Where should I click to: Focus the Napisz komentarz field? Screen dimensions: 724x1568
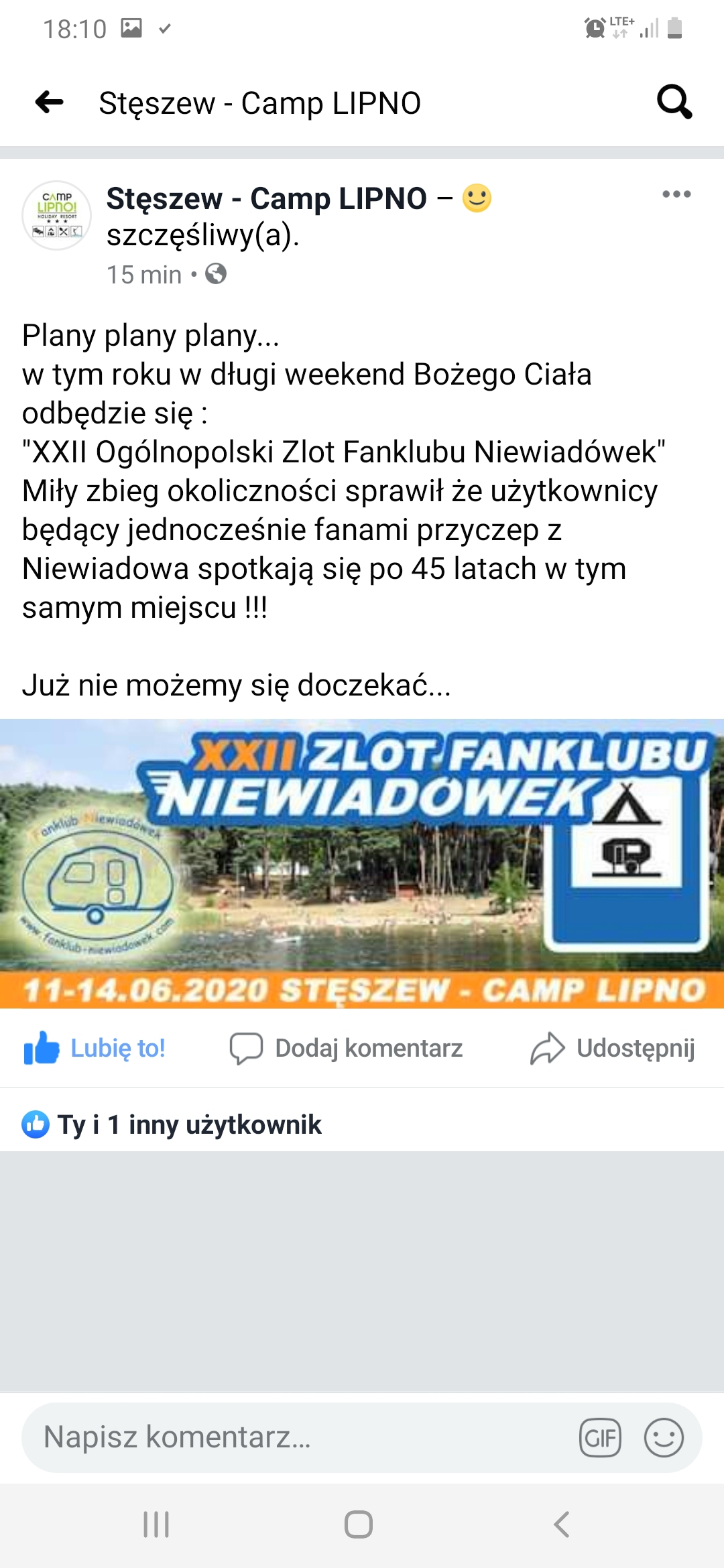point(295,1437)
